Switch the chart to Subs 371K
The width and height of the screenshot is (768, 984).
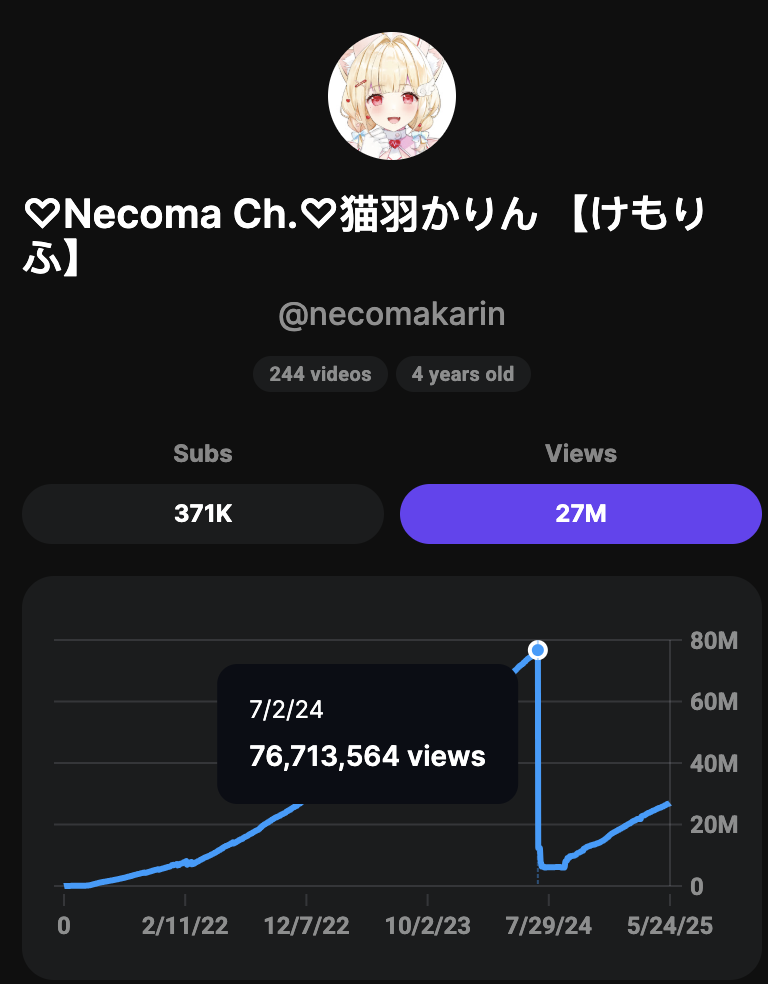203,514
